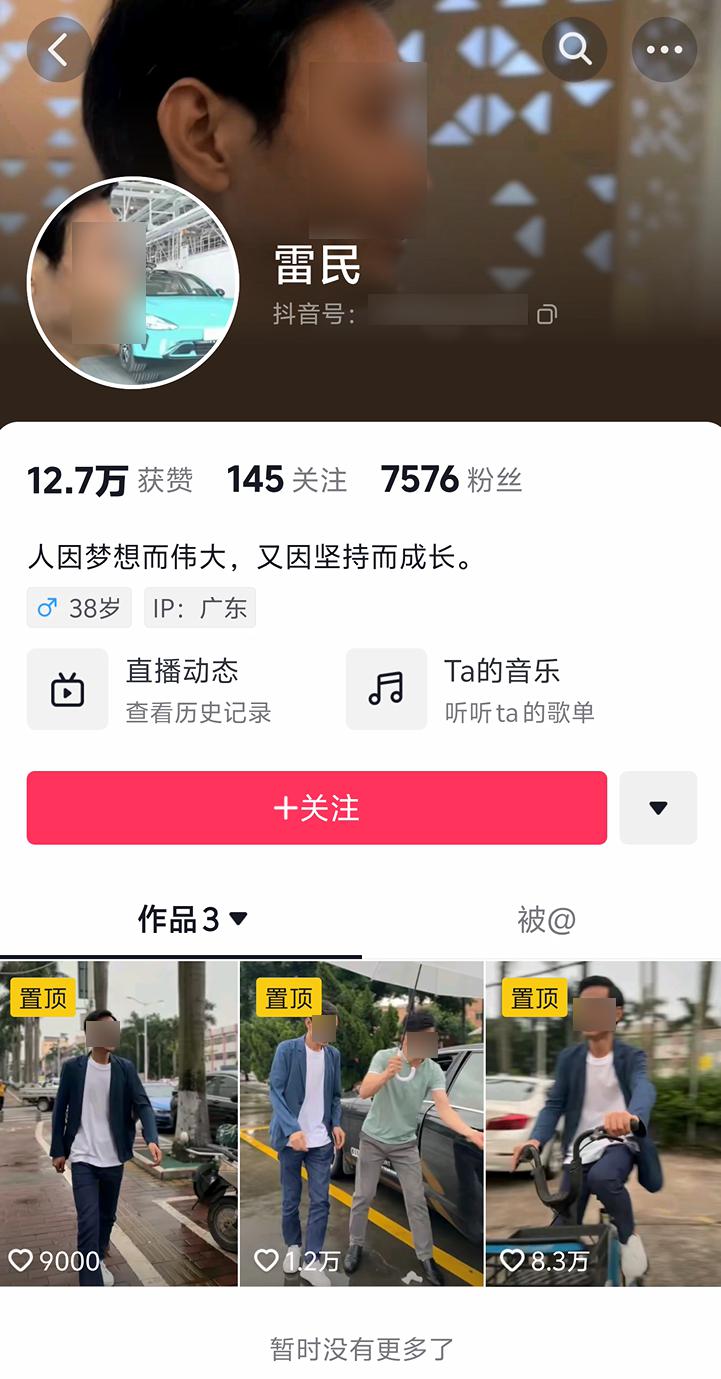
Task: Open the pinned video with 1.2万 likes
Action: [361, 1123]
